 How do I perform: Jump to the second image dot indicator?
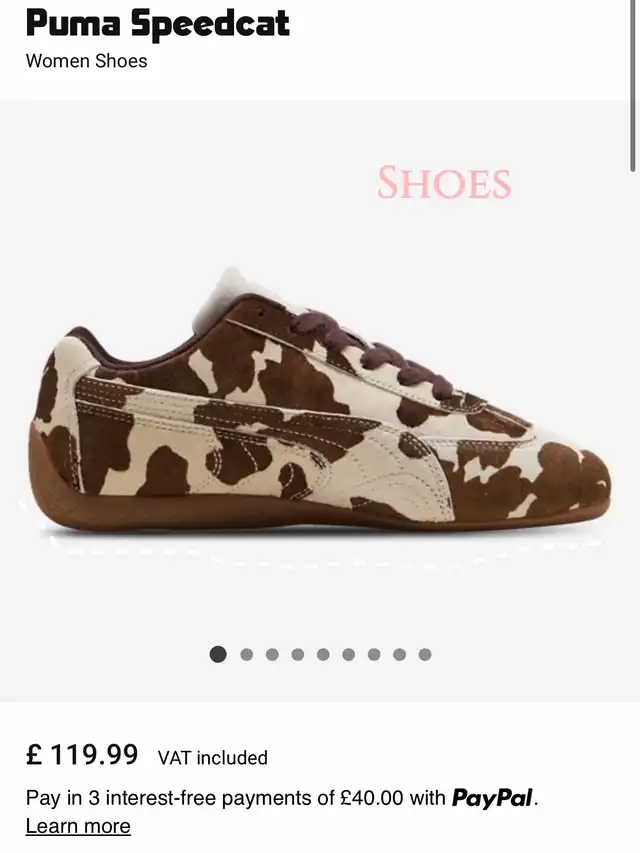pyautogui.click(x=246, y=655)
